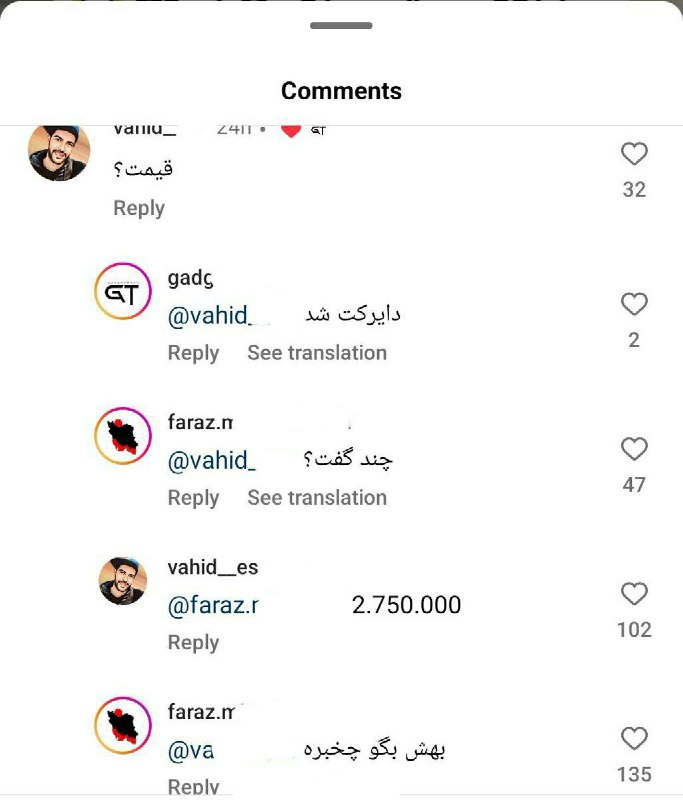This screenshot has height=800, width=683.
Task: Reply to the gadg comment
Action: [x=193, y=353]
